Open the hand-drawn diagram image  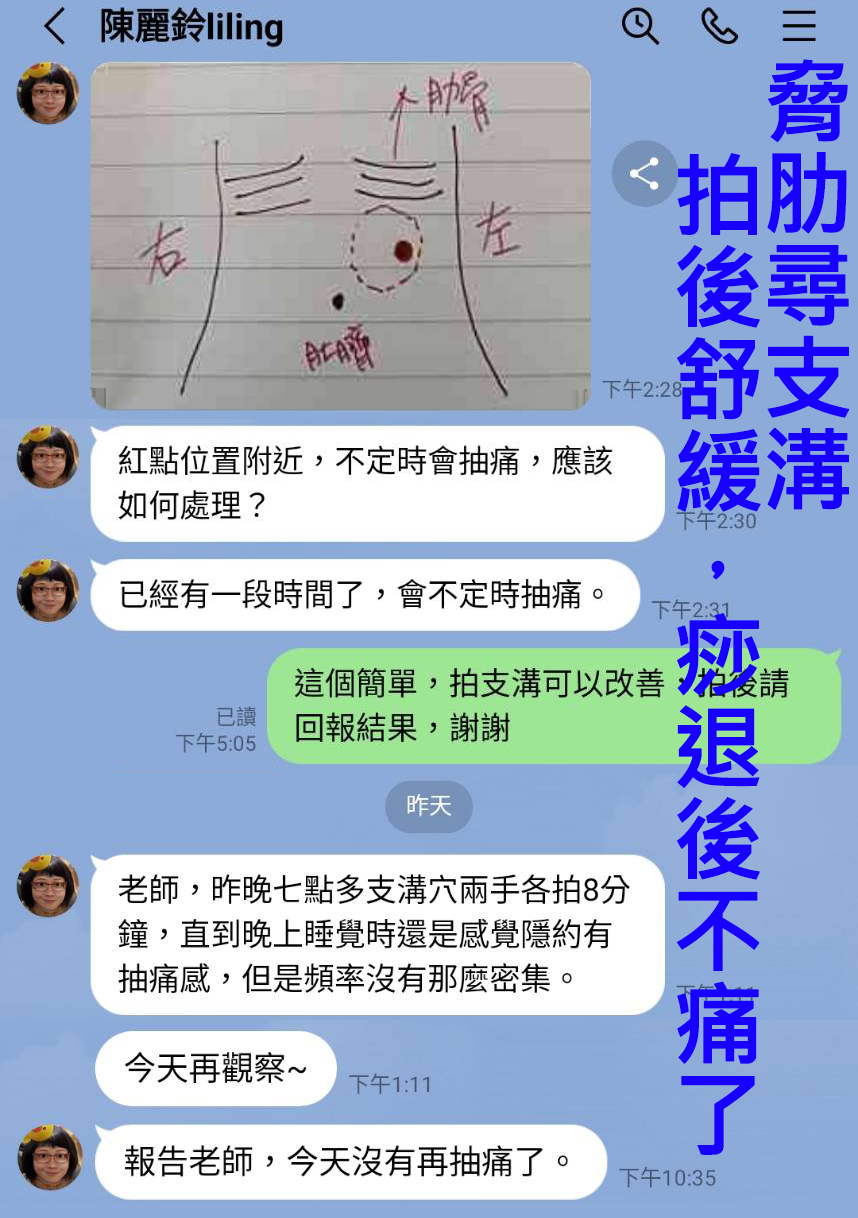tap(340, 236)
